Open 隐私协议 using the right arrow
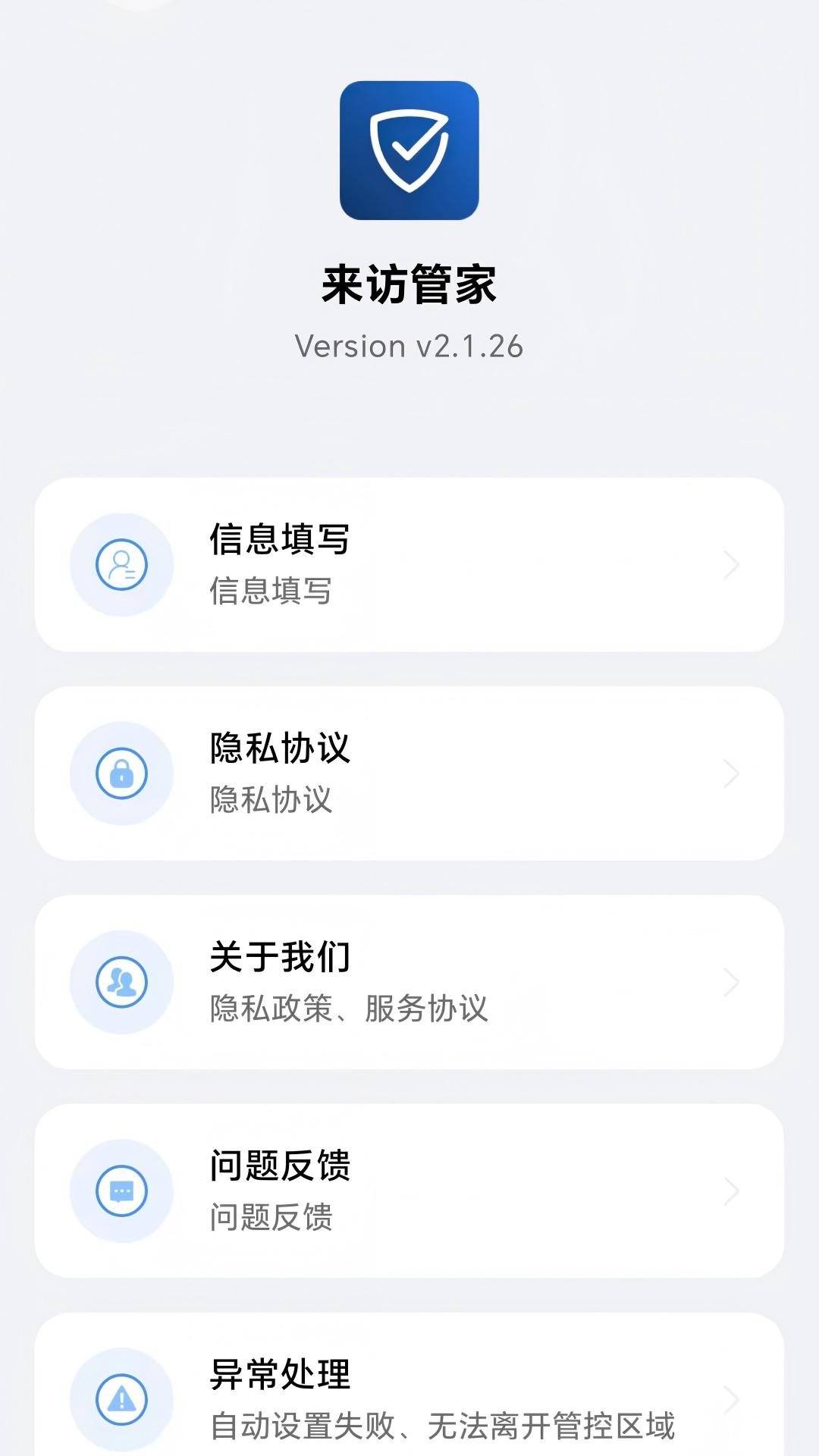 pyautogui.click(x=730, y=773)
